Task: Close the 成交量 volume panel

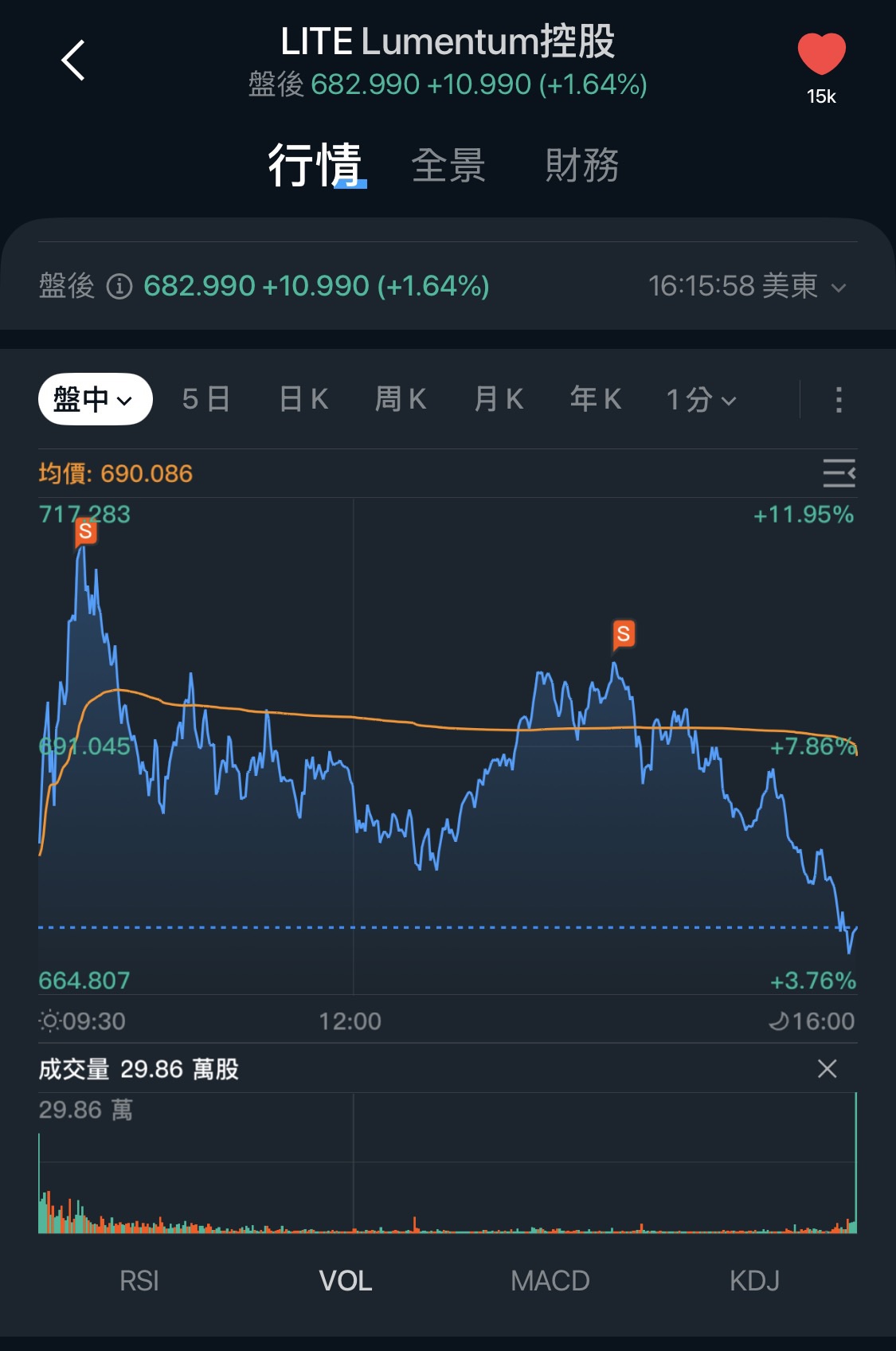Action: click(x=828, y=1069)
